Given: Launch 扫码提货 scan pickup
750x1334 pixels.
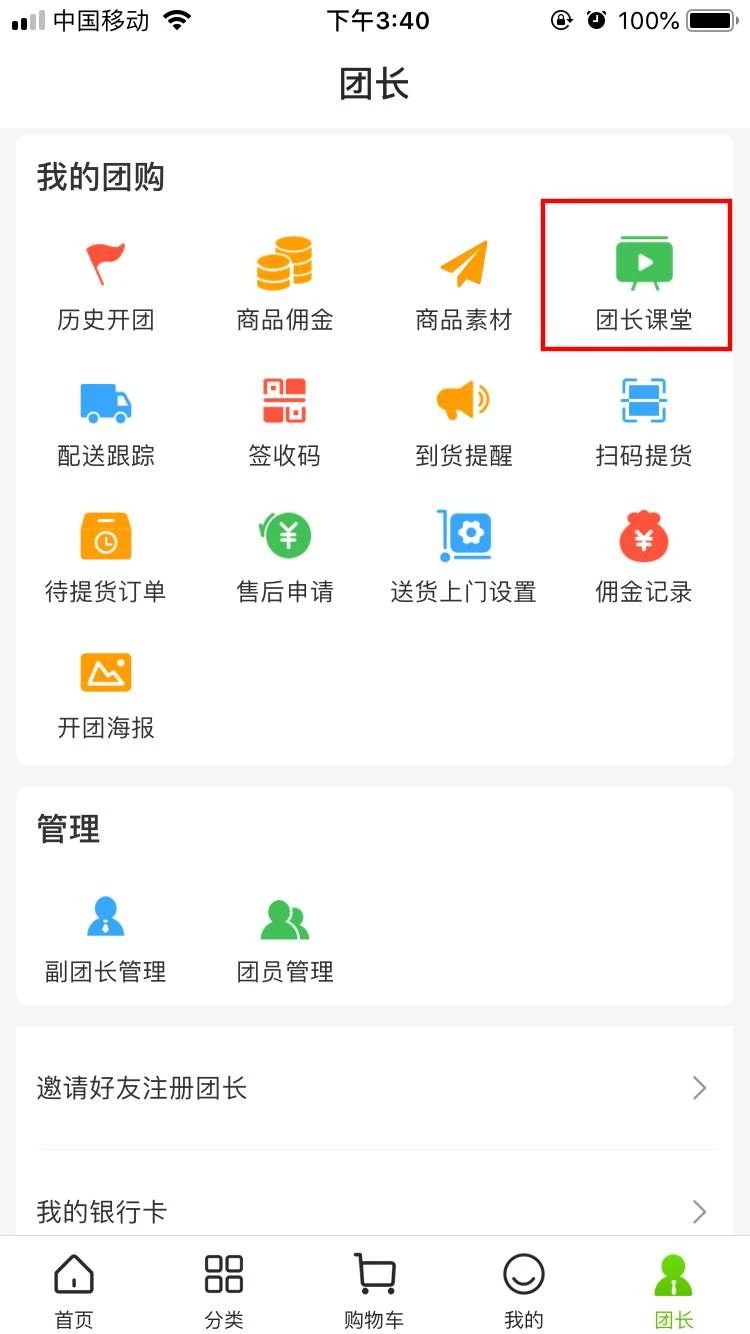Looking at the screenshot, I should click(643, 422).
